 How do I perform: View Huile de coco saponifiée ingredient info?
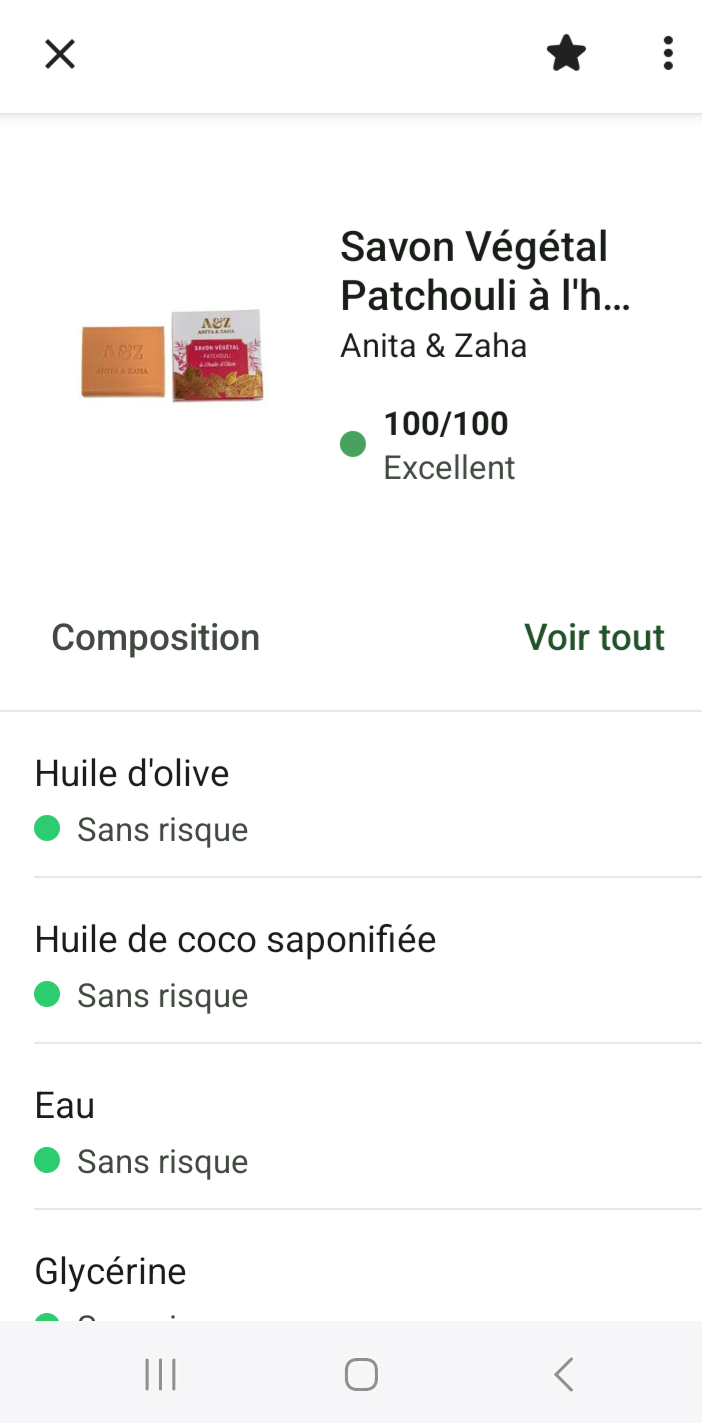[x=351, y=961]
